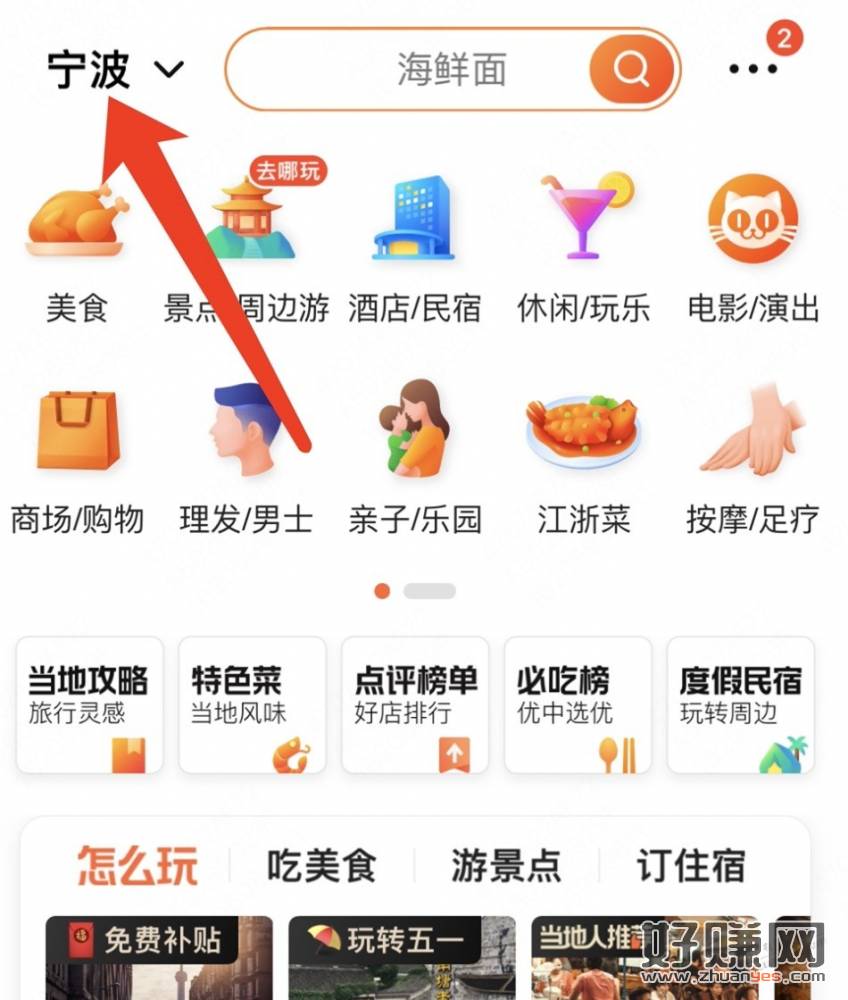
Task: Open 按摩/足疗 category
Action: tap(753, 460)
